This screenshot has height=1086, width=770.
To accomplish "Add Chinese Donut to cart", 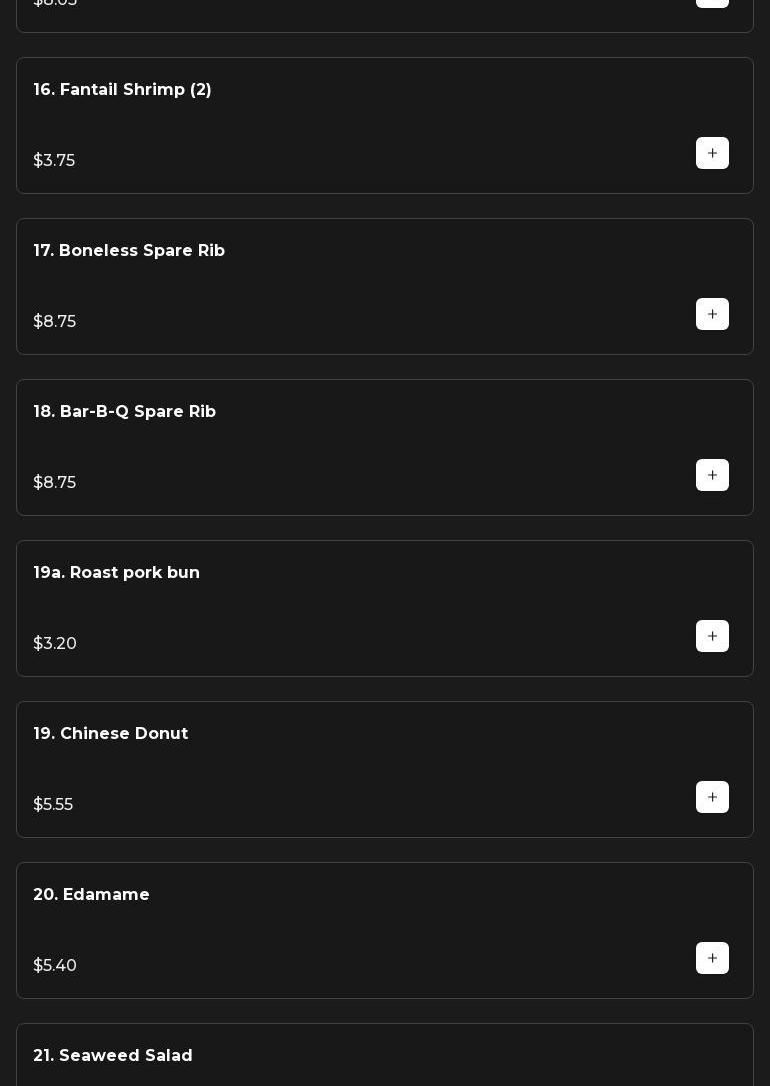I will coord(712,797).
